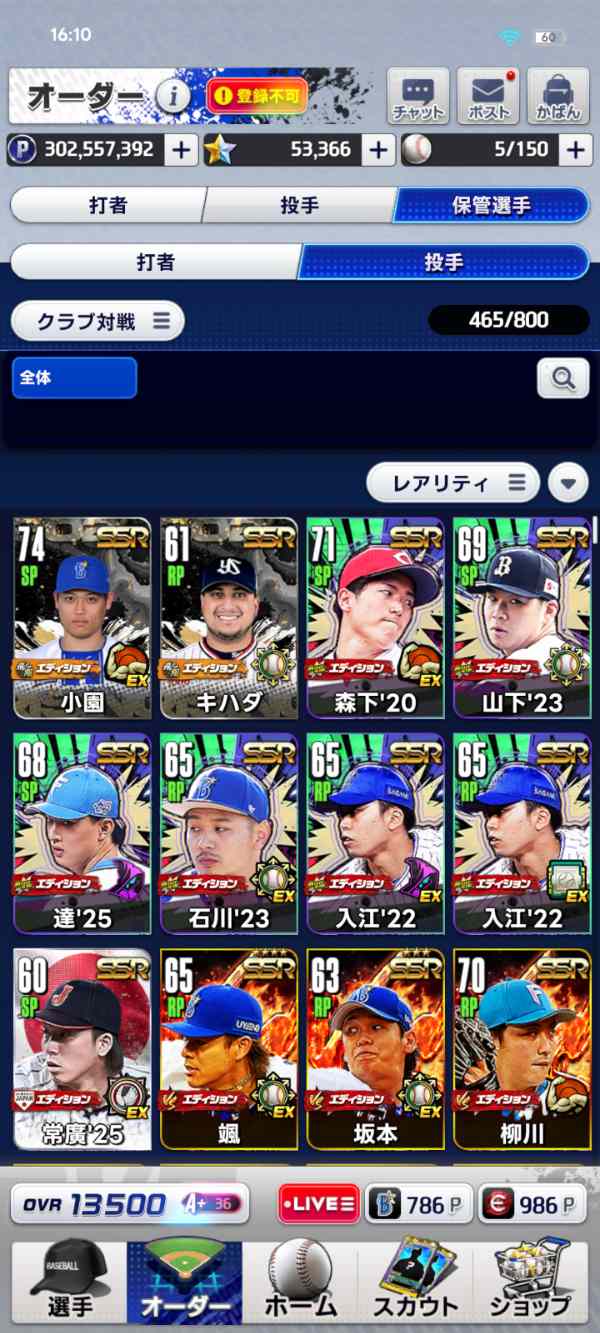Open the チャット chat button
This screenshot has width=600, height=1333.
[418, 97]
